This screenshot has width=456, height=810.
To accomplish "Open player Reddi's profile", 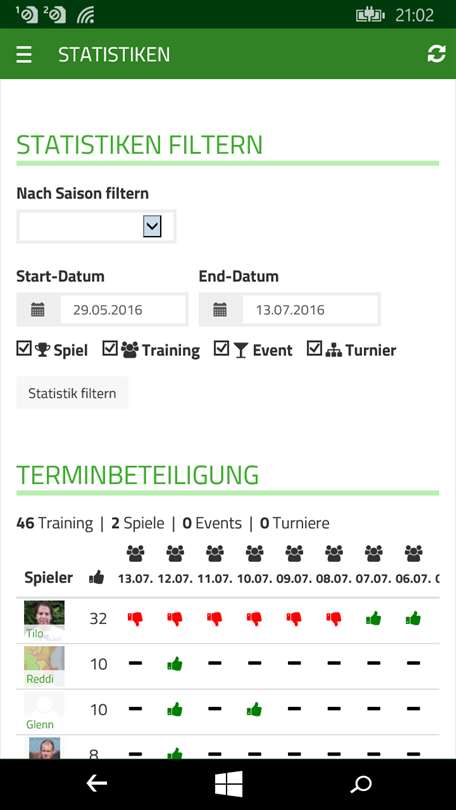I will 44,666.
